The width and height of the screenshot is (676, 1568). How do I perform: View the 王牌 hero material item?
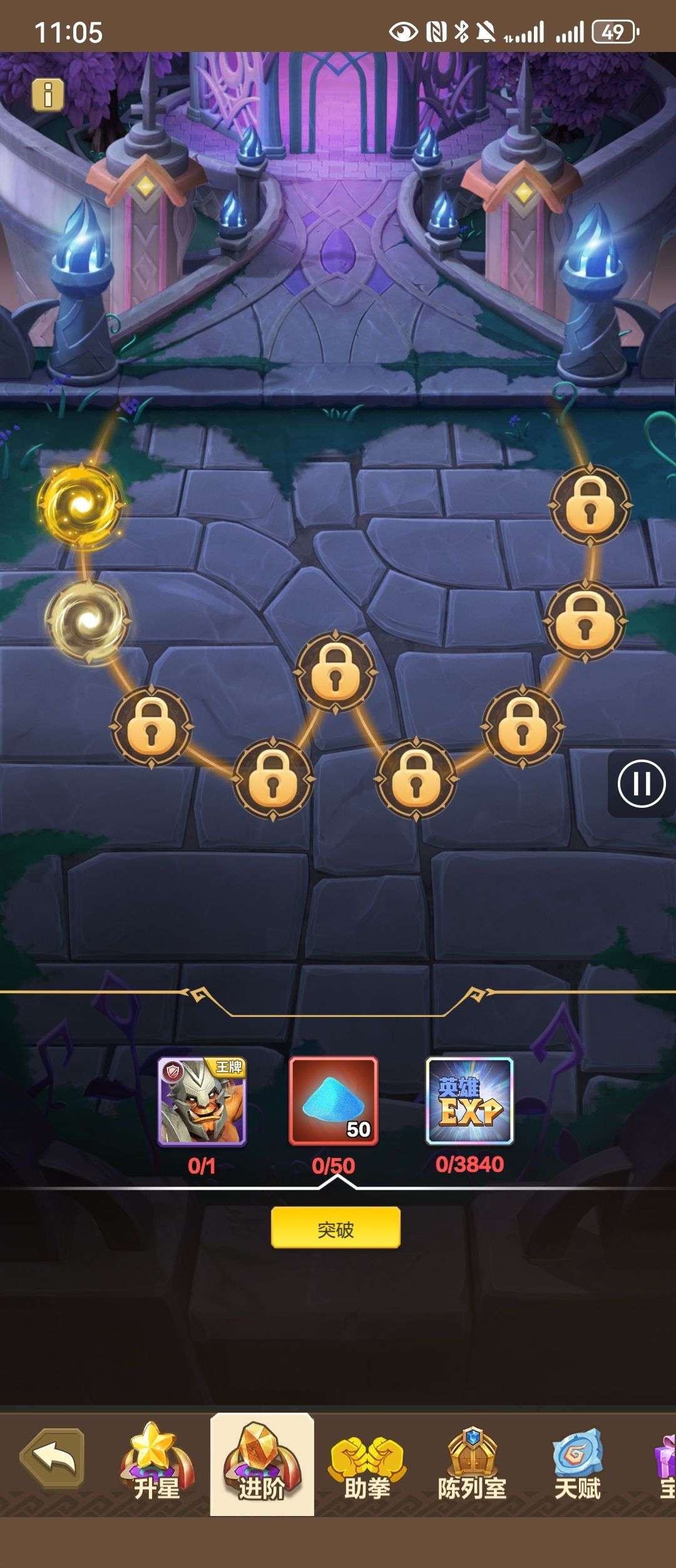click(202, 1102)
